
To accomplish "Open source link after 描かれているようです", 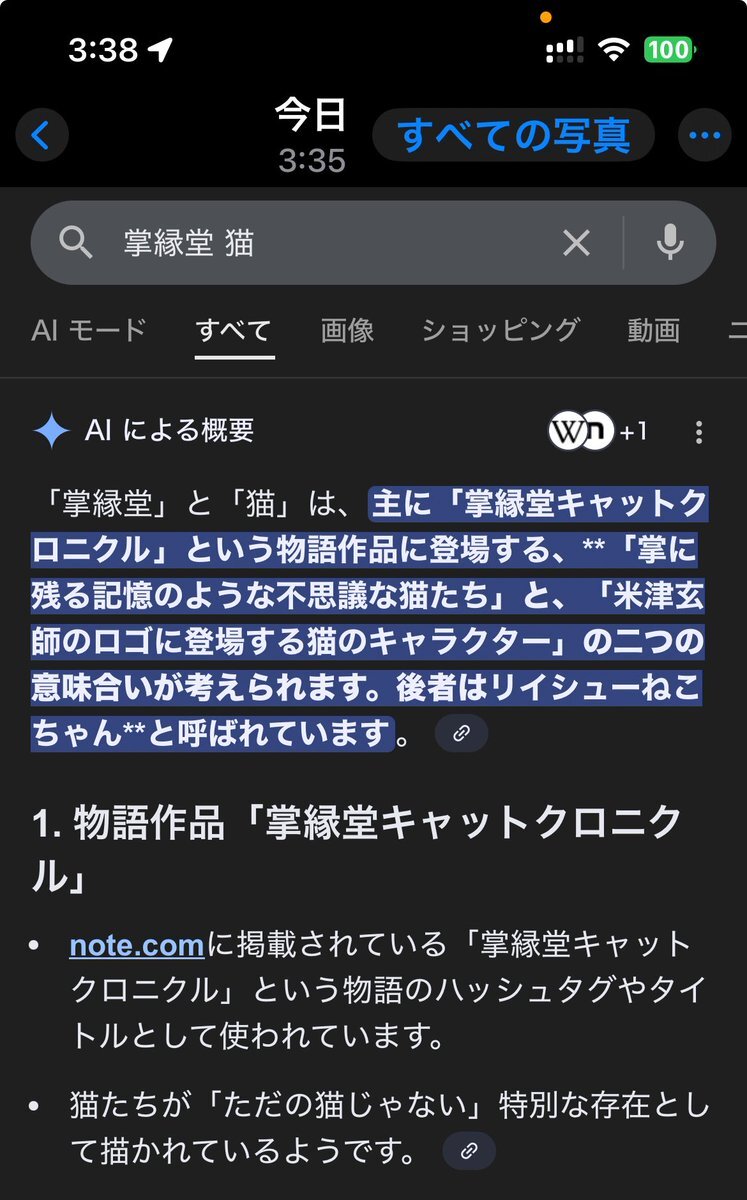I will pyautogui.click(x=468, y=1152).
